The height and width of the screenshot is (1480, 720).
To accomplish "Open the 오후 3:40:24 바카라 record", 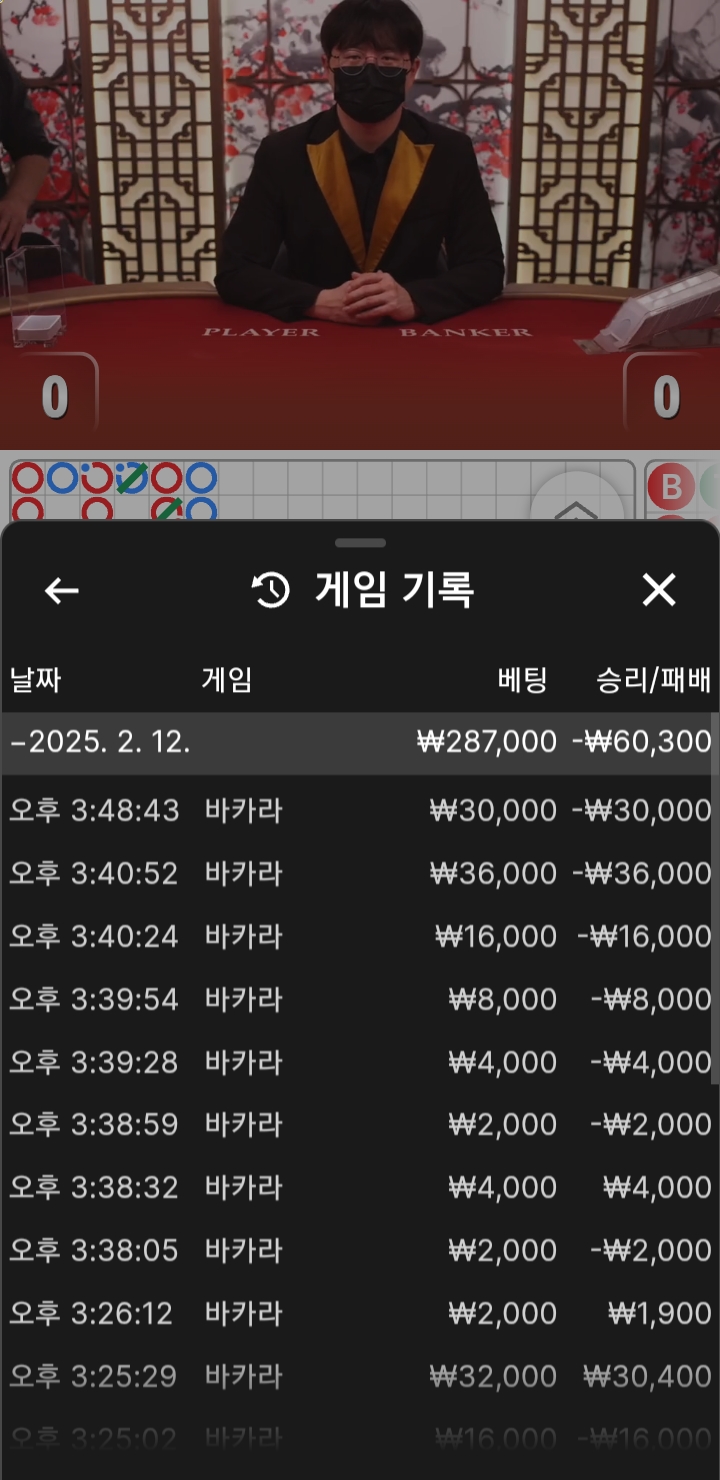I will [x=358, y=936].
